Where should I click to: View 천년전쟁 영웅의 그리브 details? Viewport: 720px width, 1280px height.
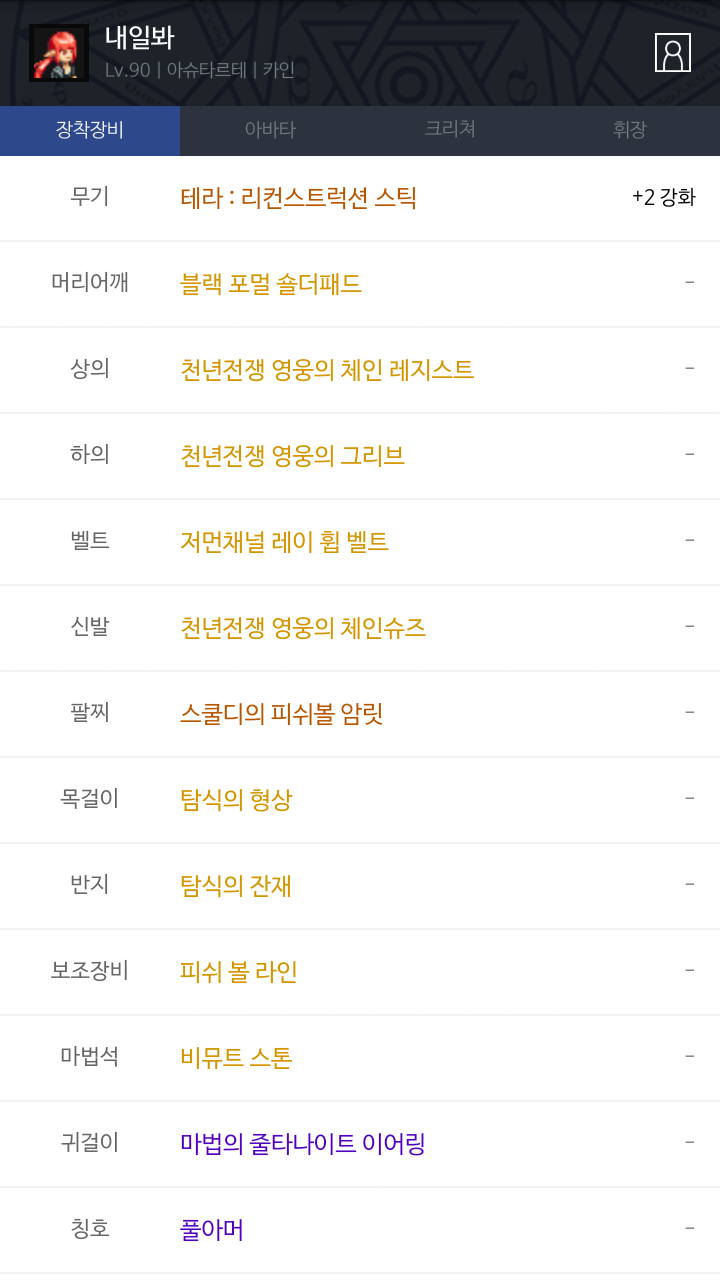tap(292, 456)
